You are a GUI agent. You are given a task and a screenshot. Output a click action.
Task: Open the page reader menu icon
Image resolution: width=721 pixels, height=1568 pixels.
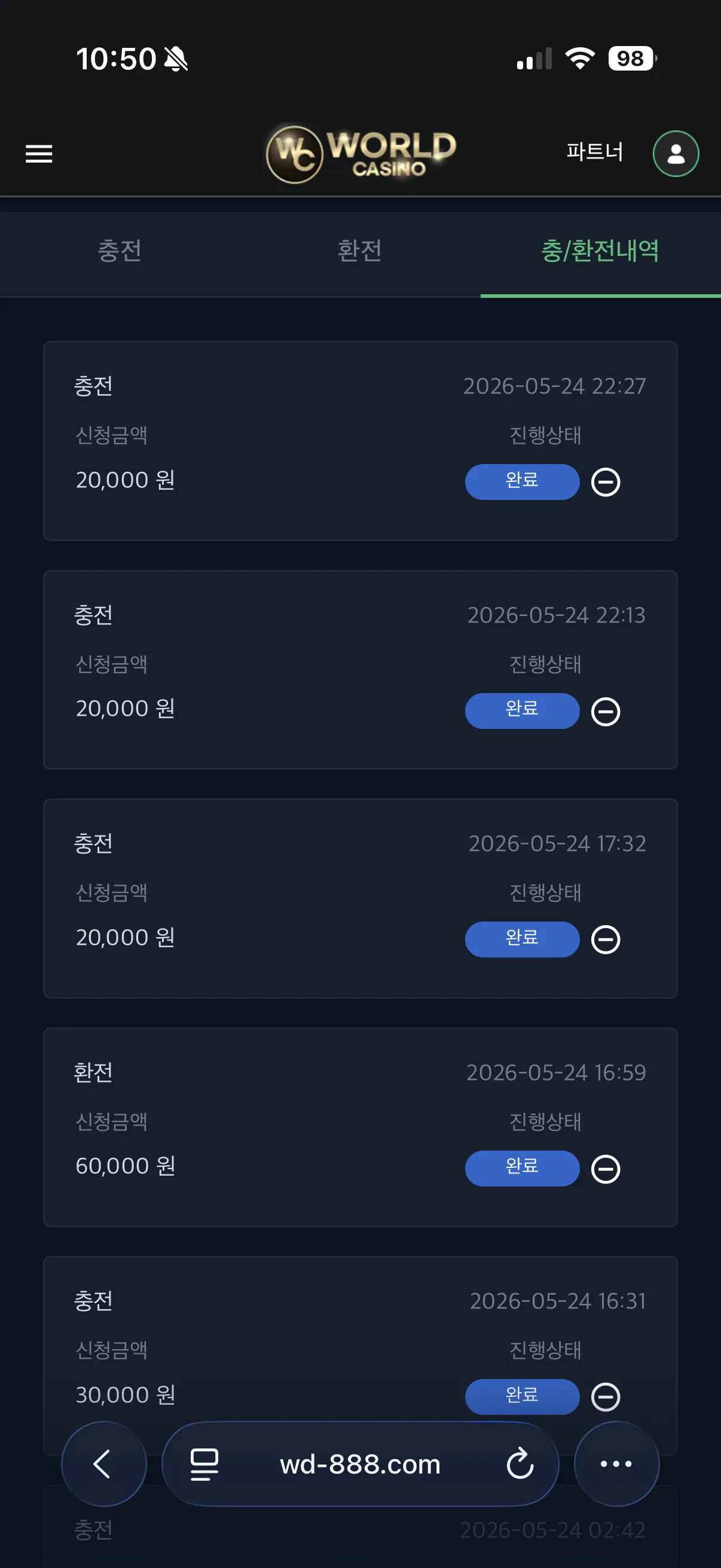pos(204,1464)
